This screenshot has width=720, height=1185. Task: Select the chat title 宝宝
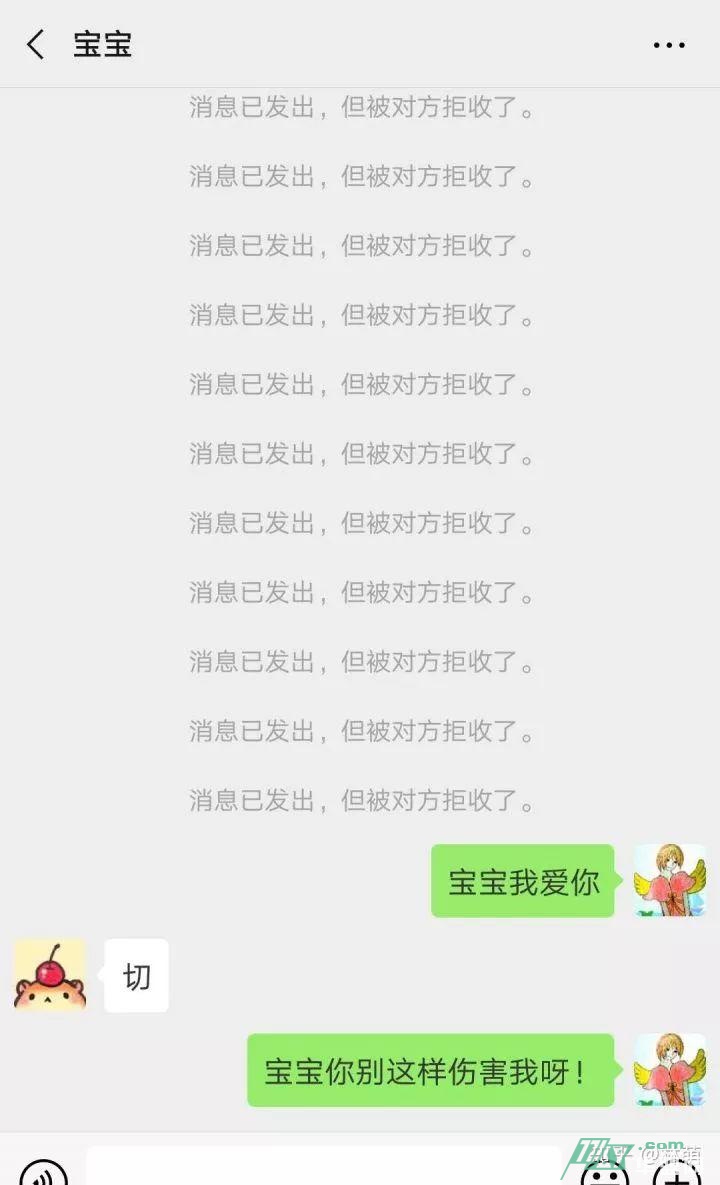point(100,44)
